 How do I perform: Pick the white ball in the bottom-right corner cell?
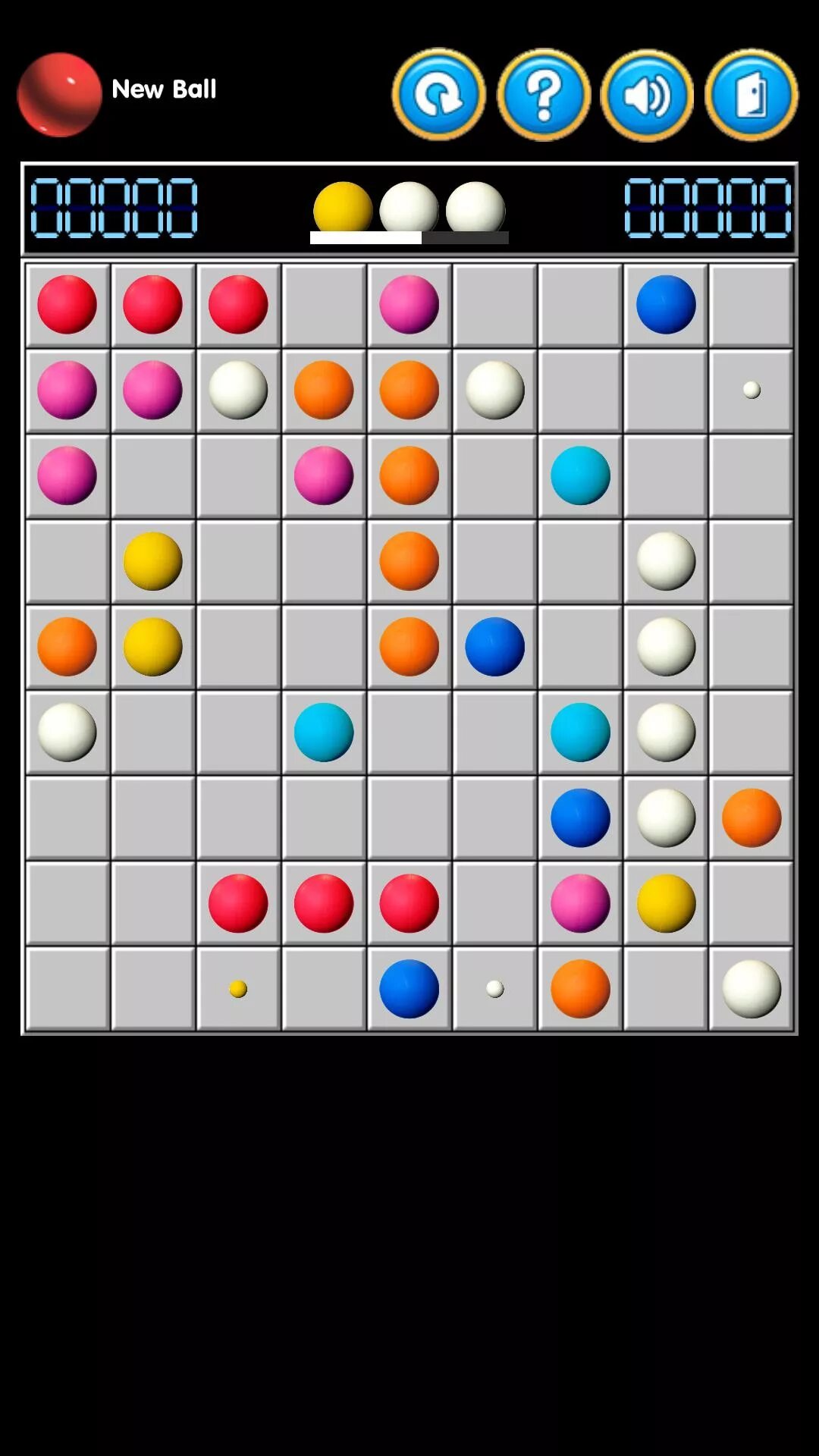point(751,988)
